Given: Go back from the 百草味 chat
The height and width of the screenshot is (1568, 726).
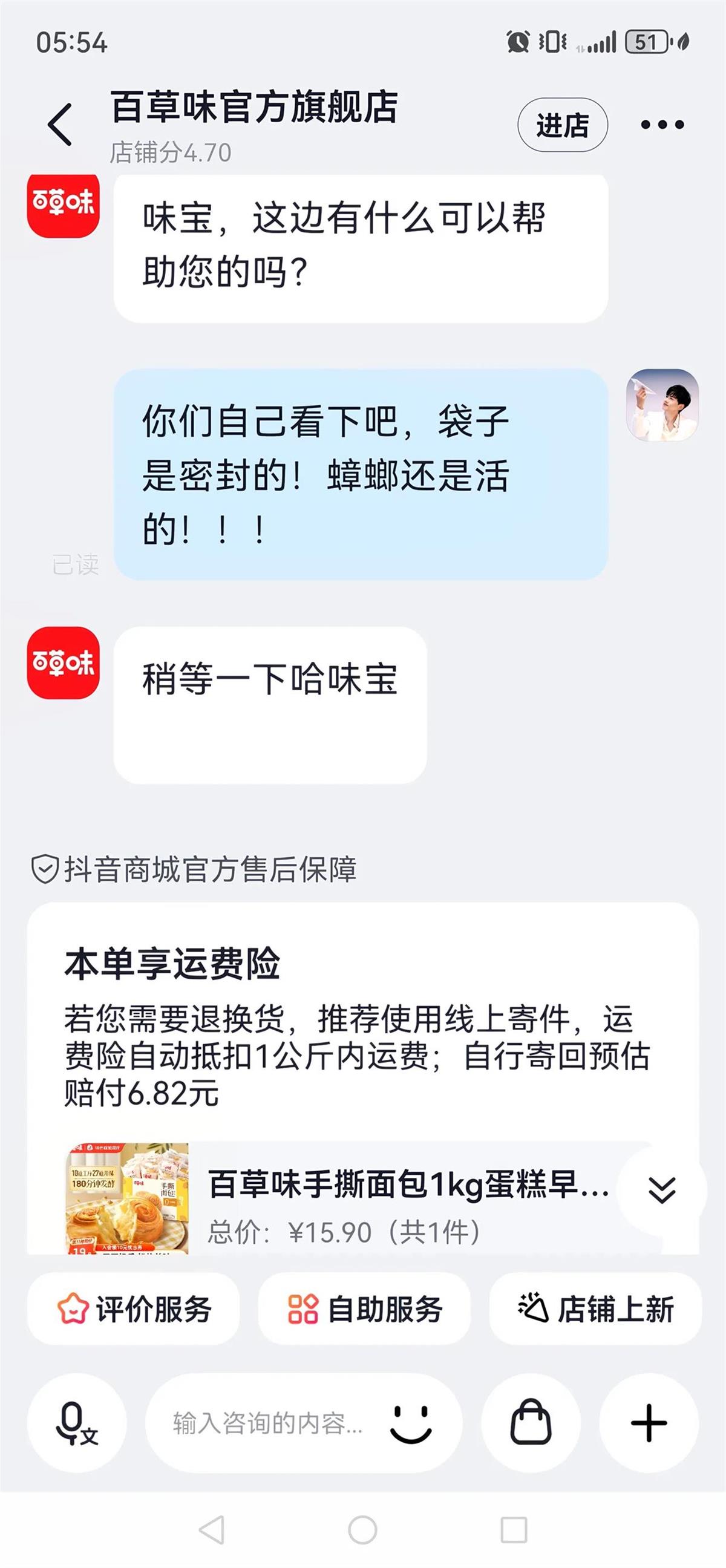Looking at the screenshot, I should click(60, 125).
